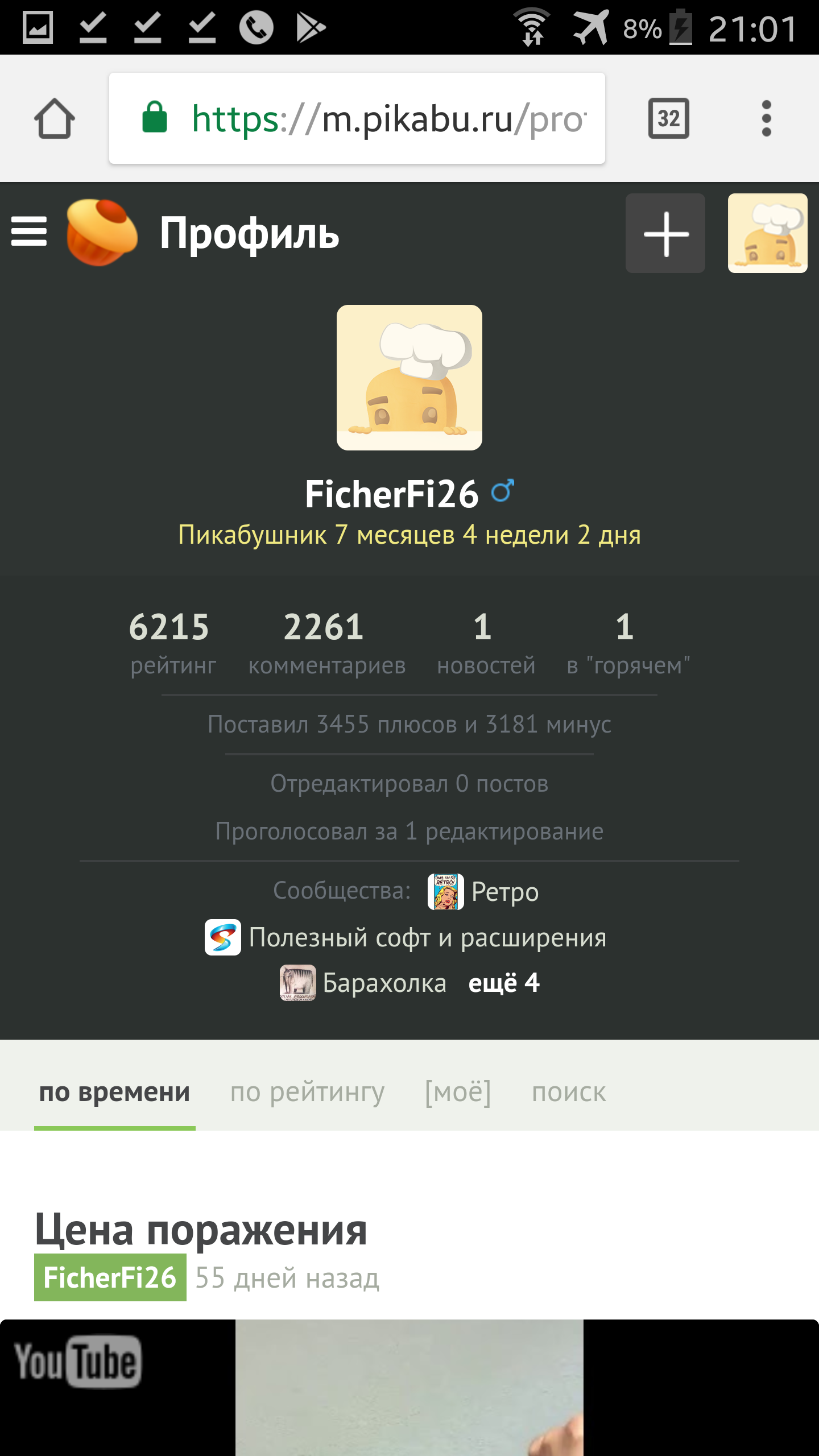Screen dimensions: 819x1456
Task: Open the YouTube video thumbnail in the post
Action: click(x=409, y=1388)
